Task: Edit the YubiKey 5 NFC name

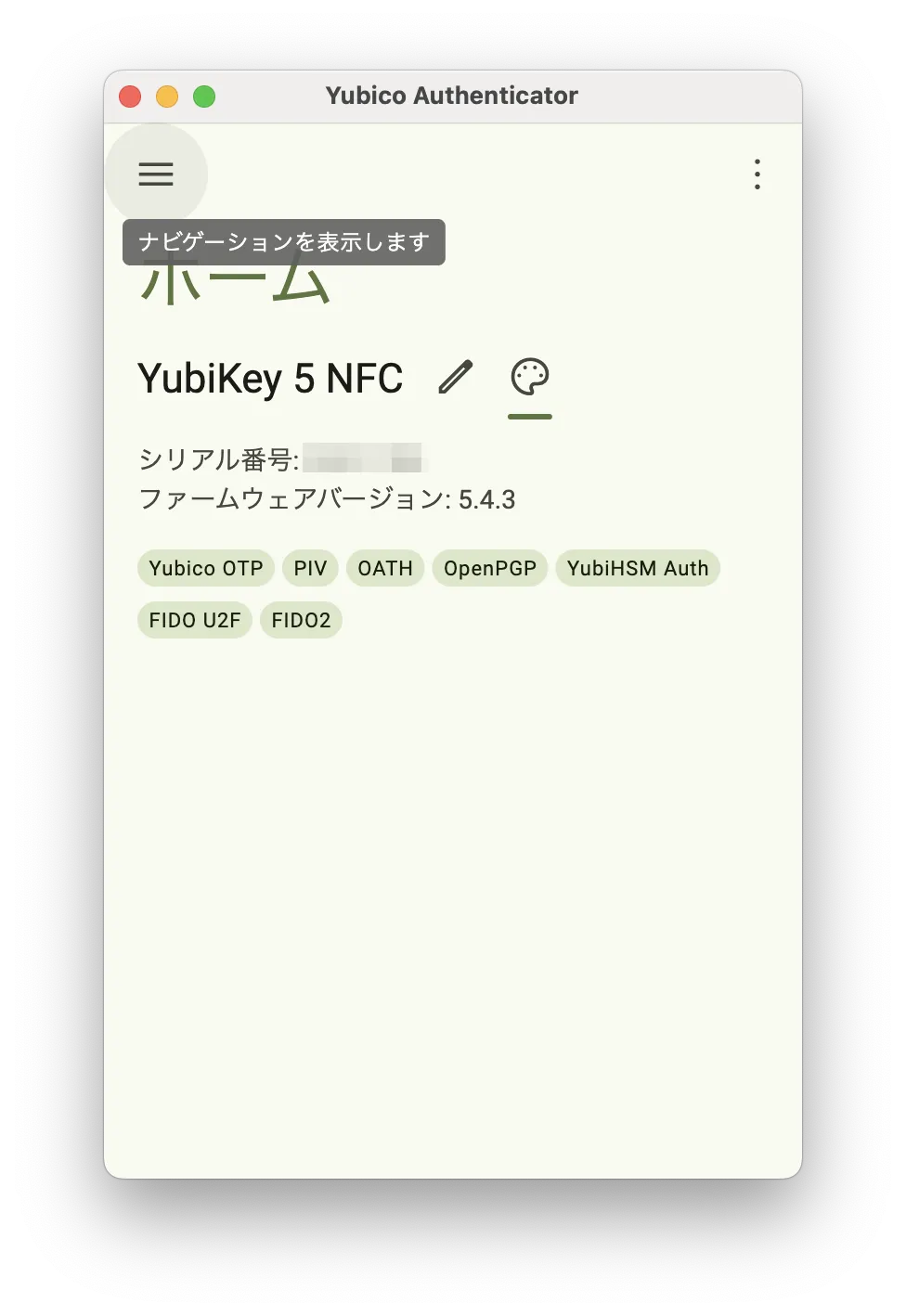Action: click(x=456, y=377)
